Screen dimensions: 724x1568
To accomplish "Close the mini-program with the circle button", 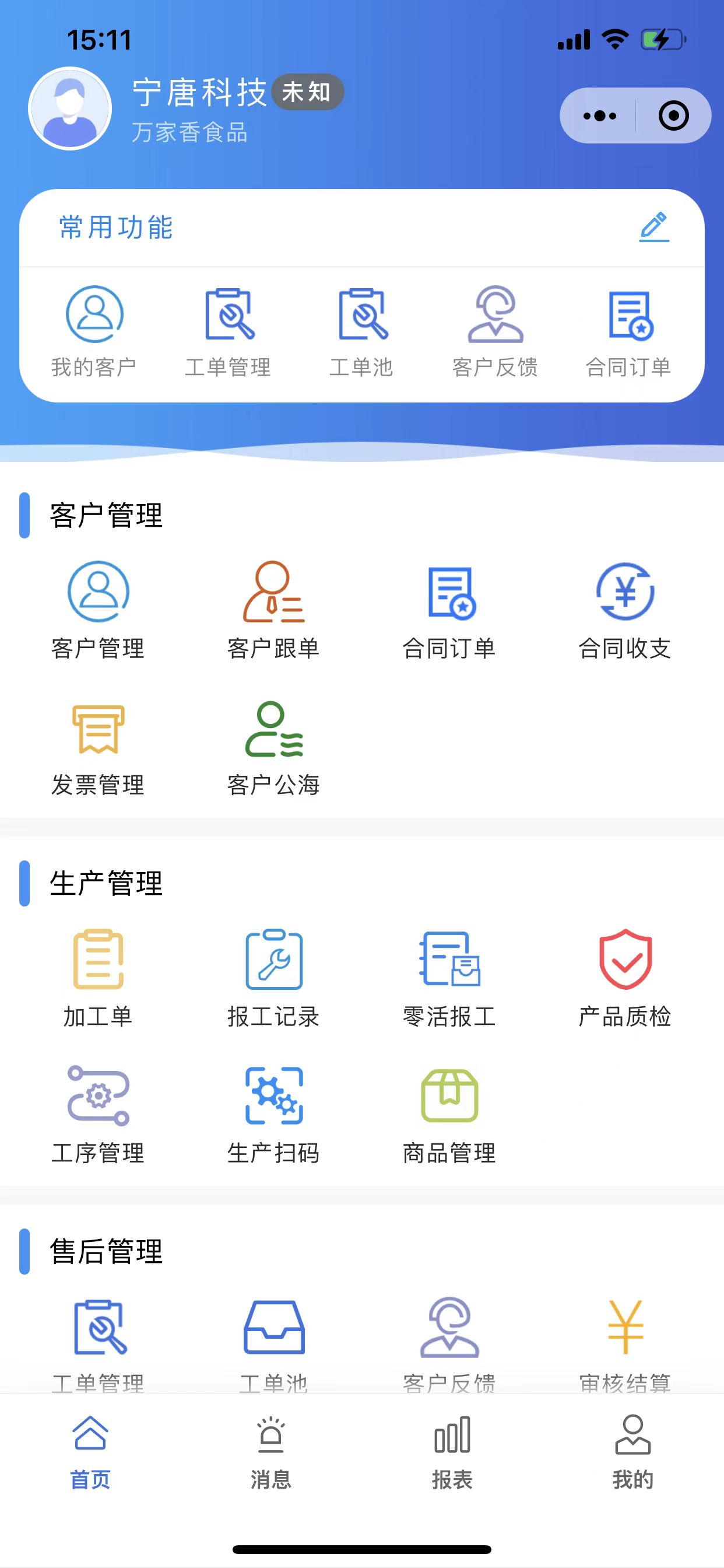I will 673,116.
